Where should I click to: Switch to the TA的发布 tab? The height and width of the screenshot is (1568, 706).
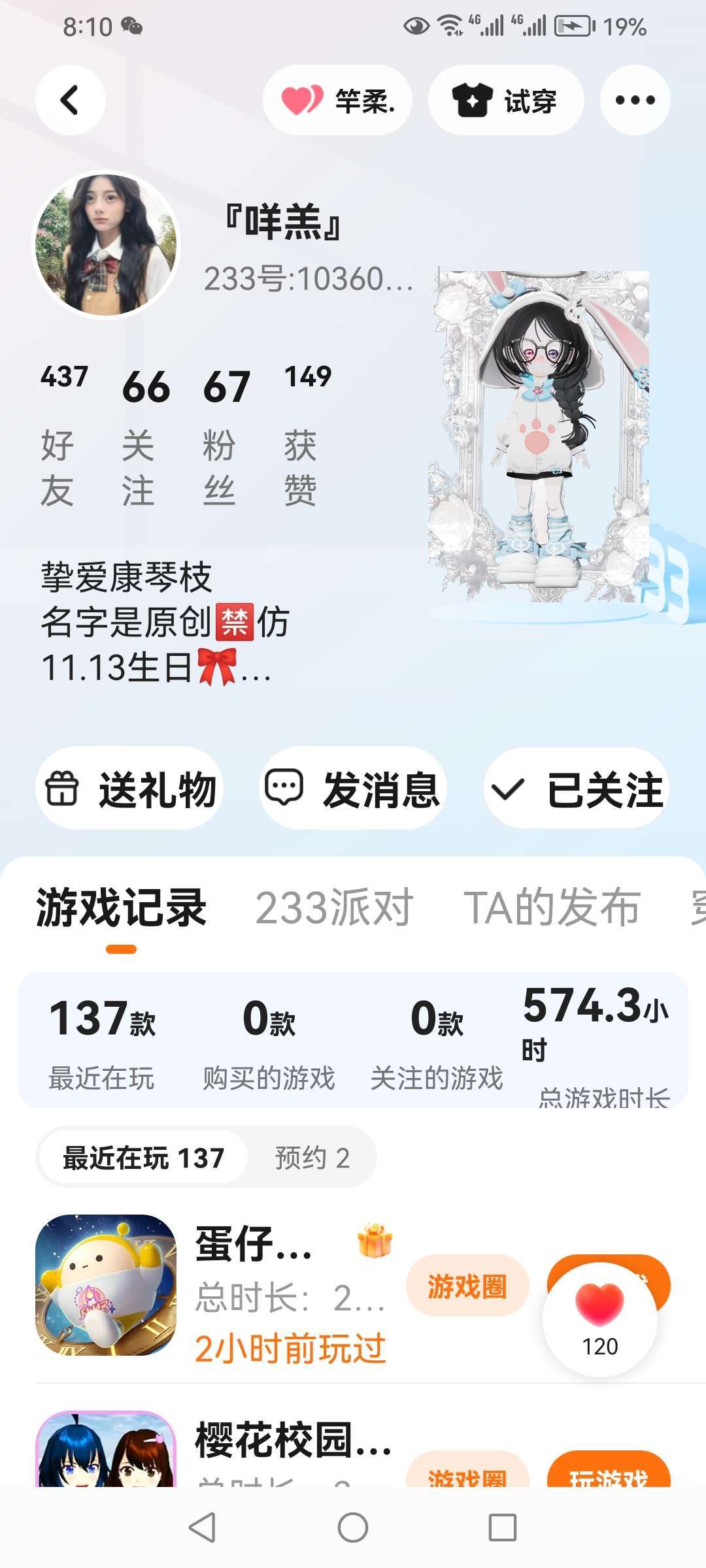552,907
